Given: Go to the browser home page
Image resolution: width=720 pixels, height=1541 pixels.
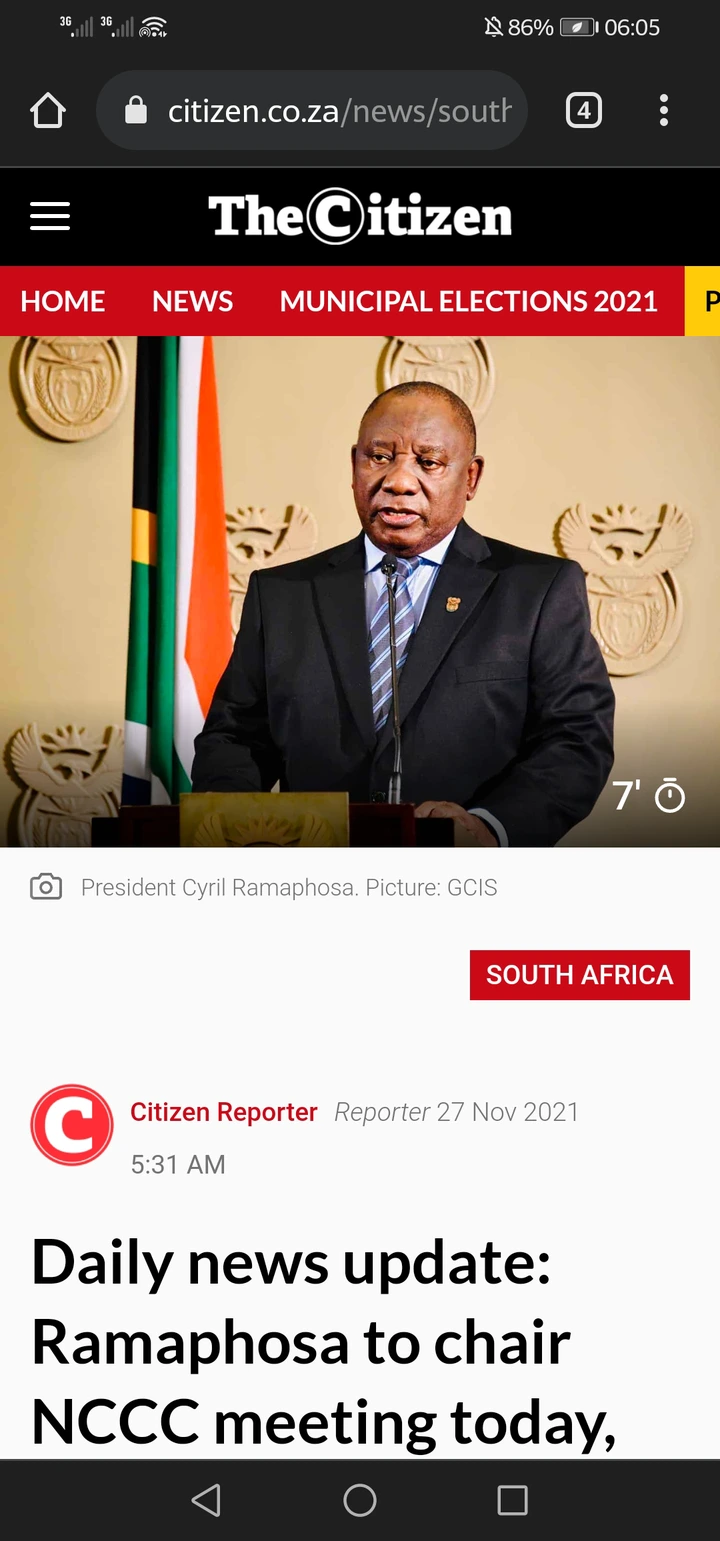Looking at the screenshot, I should (48, 110).
